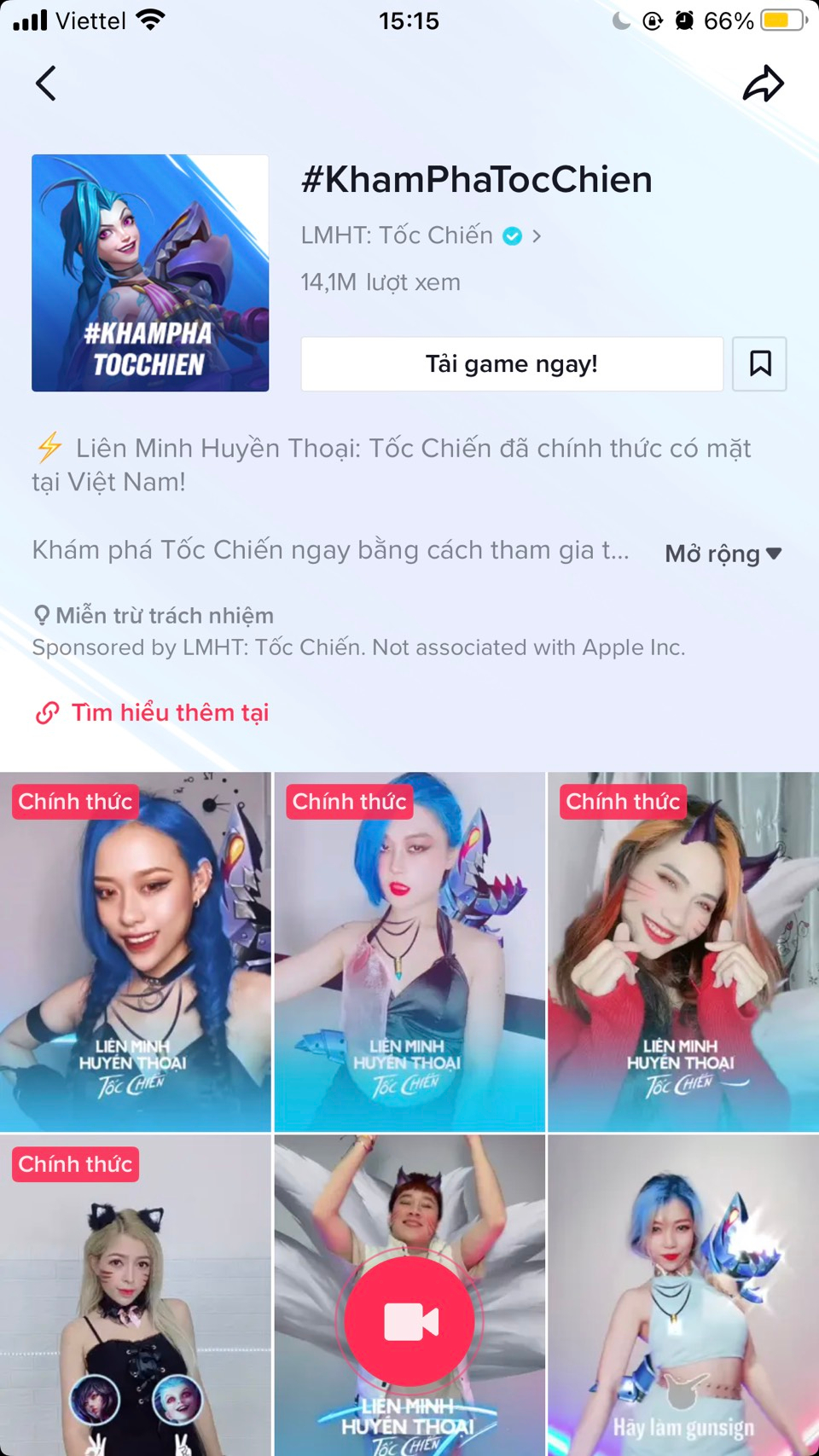The height and width of the screenshot is (1456, 819).
Task: Tap the red camera button to record a video
Action: pos(409,1319)
